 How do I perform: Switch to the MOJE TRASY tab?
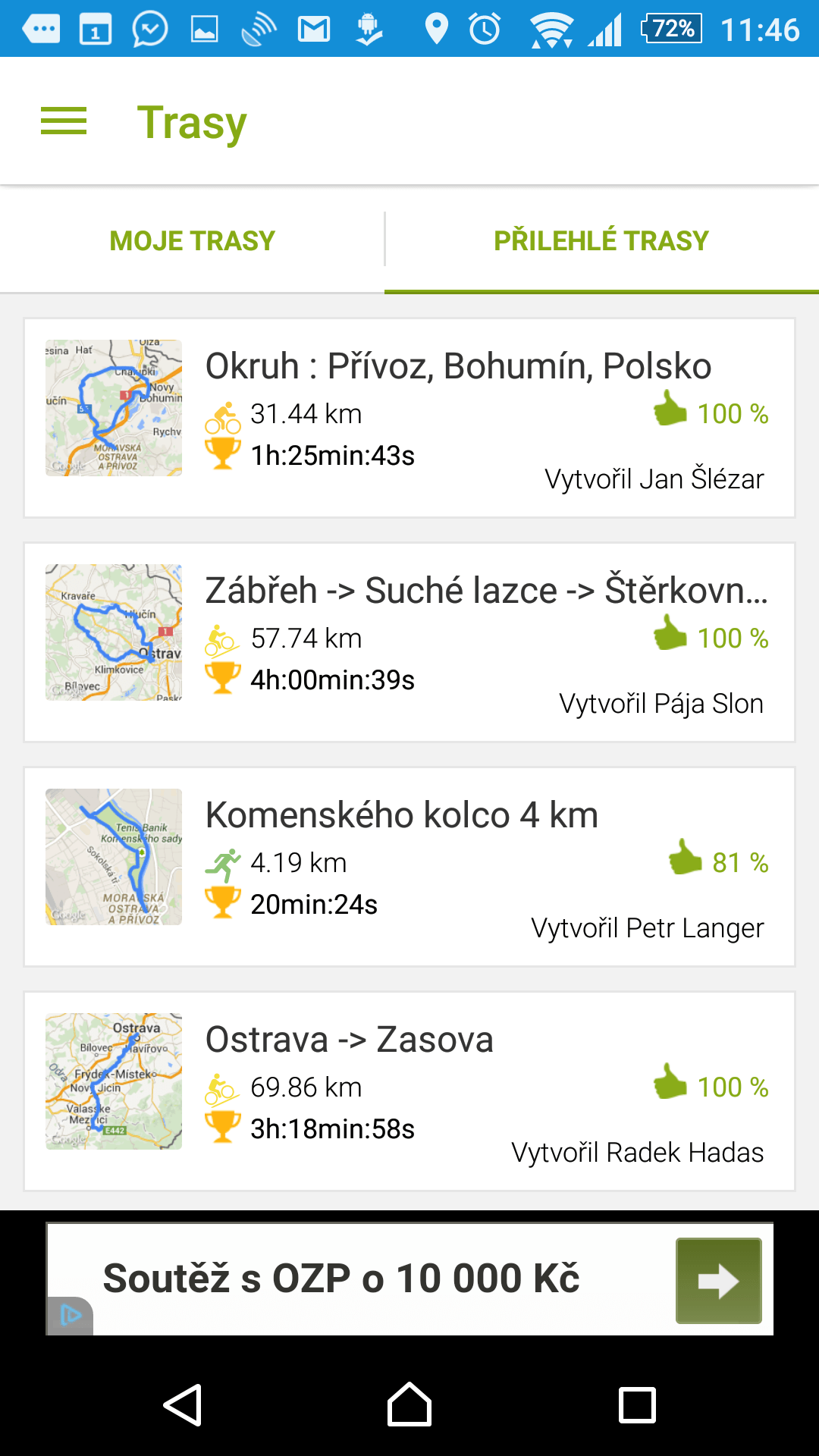[192, 240]
